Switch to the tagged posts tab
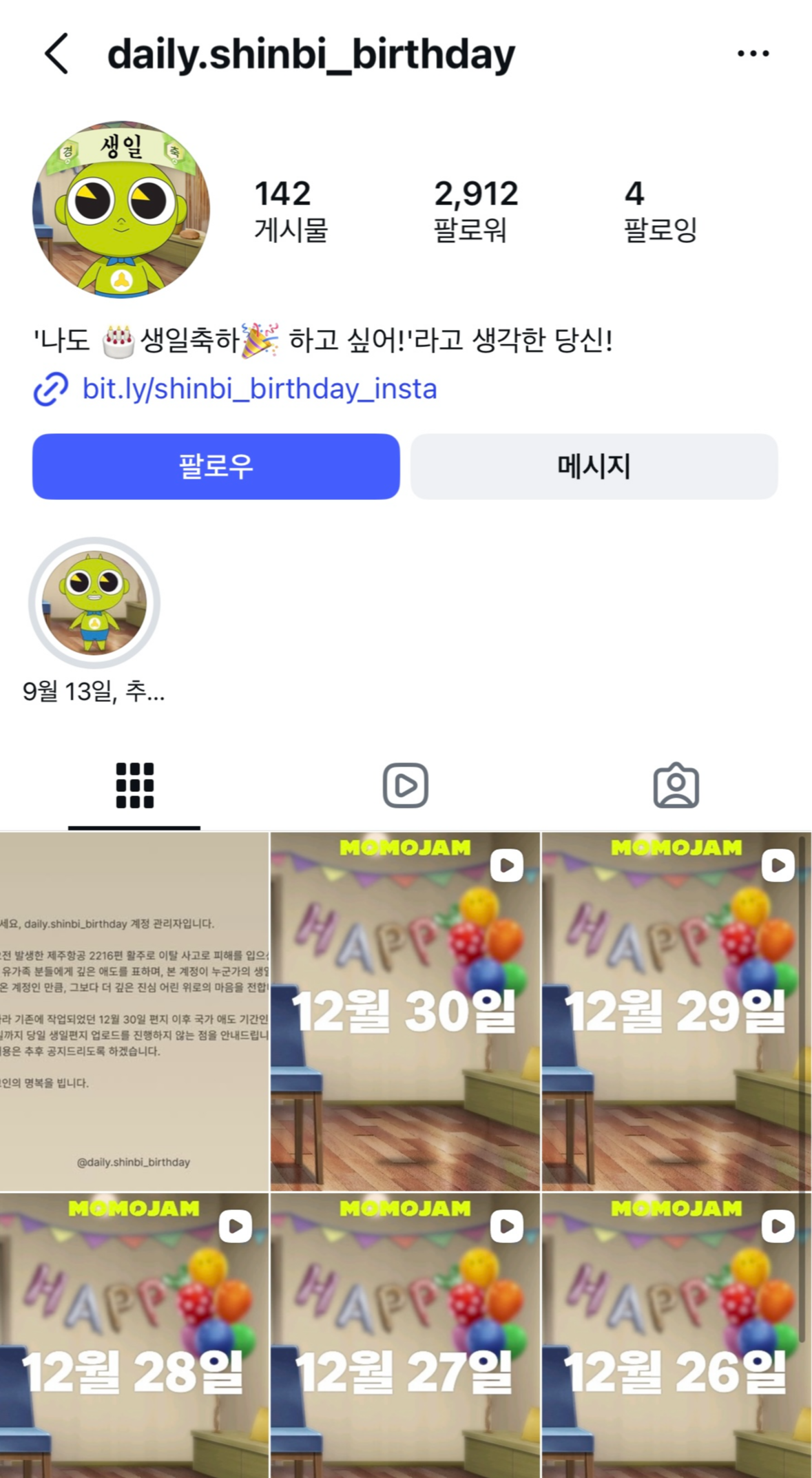Screen dimensions: 812x1478 point(676,785)
